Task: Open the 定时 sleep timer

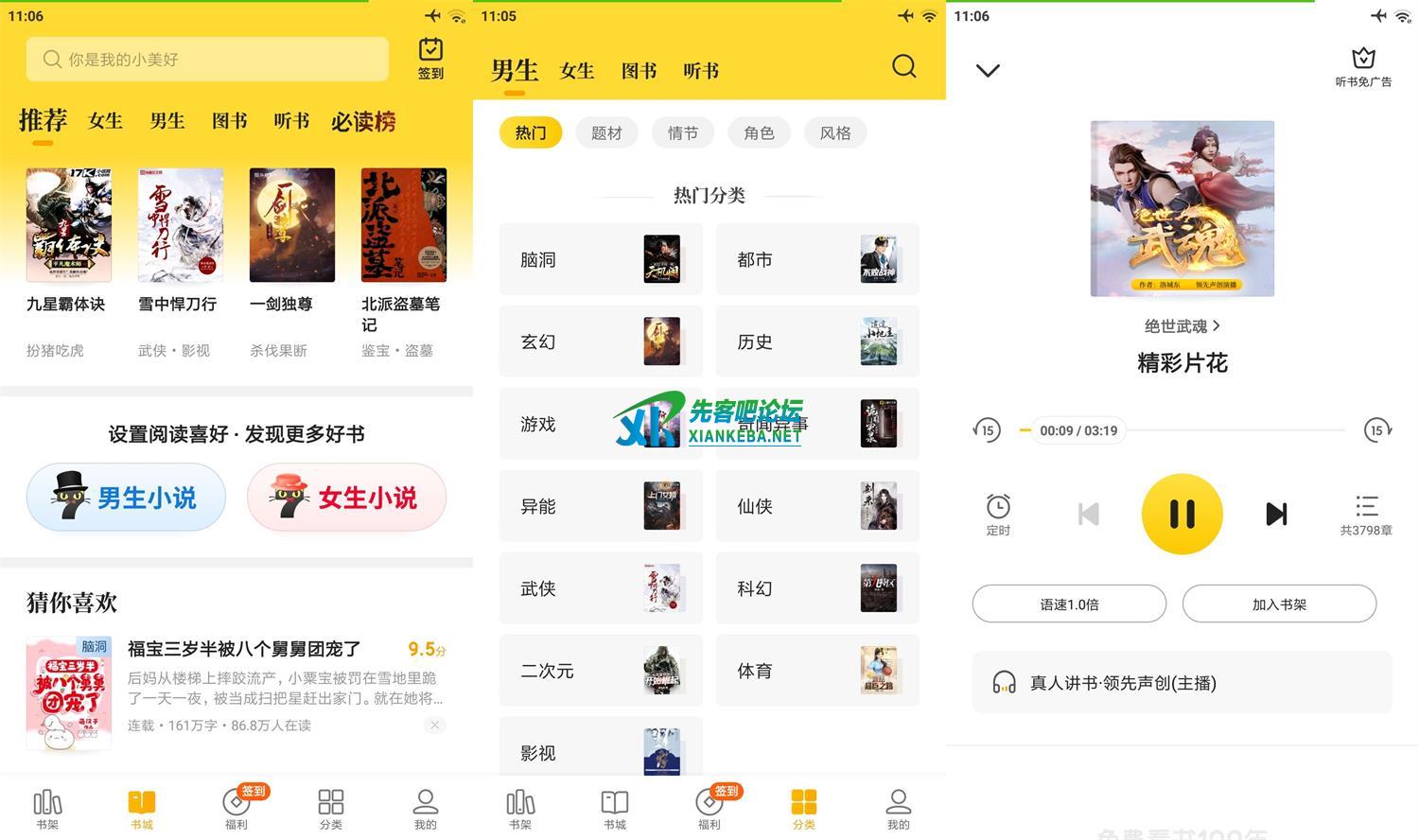Action: pos(998,514)
